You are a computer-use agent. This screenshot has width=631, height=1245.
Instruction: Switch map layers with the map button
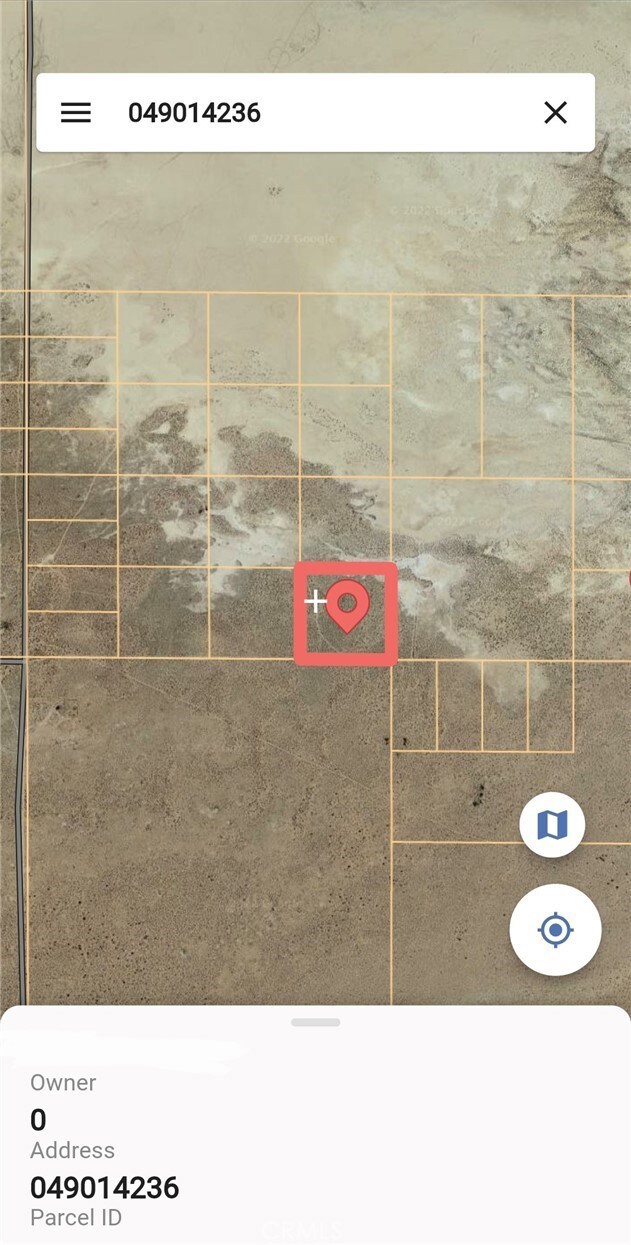tap(552, 825)
